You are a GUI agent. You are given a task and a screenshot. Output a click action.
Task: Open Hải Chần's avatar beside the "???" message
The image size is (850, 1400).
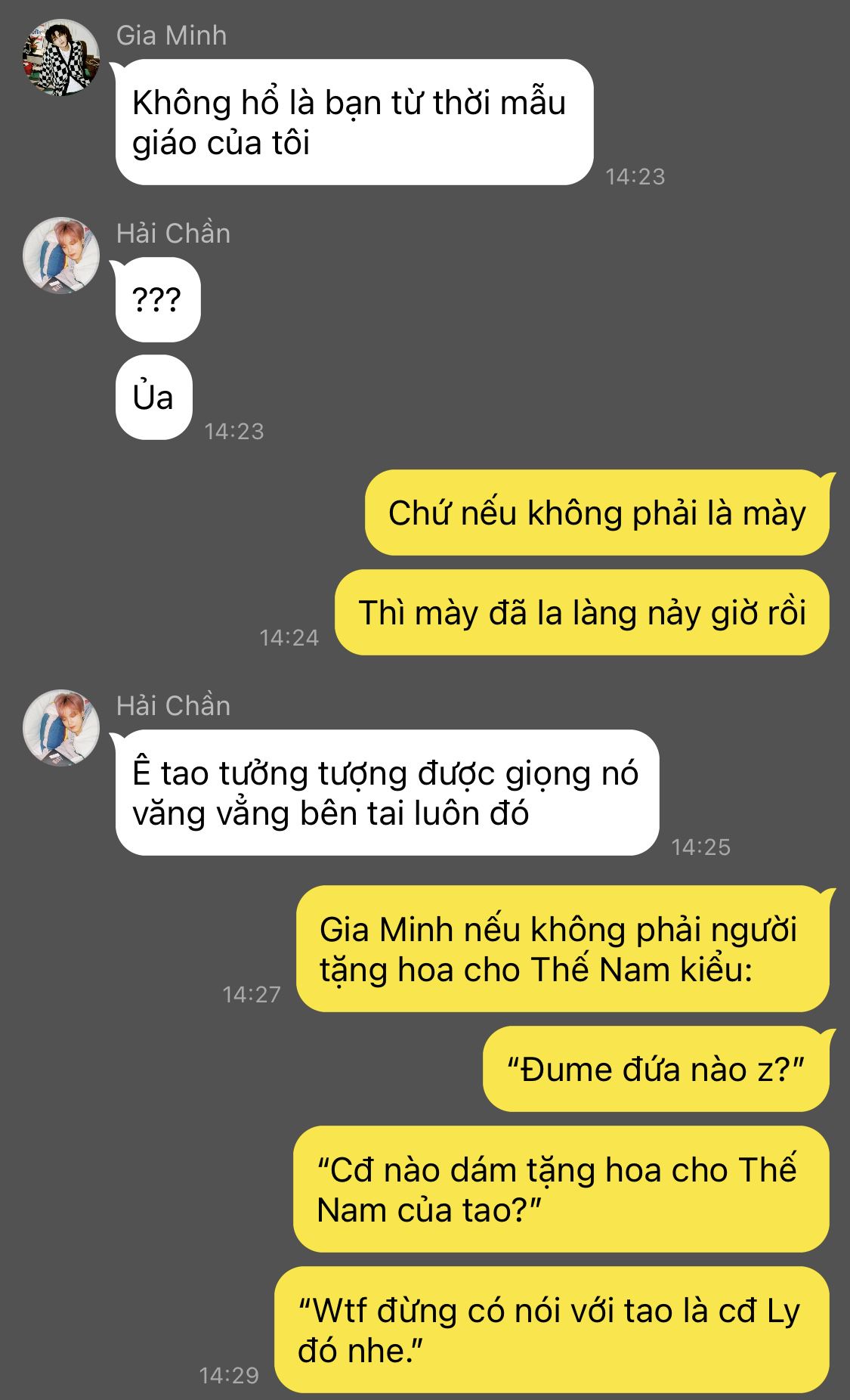(x=61, y=256)
